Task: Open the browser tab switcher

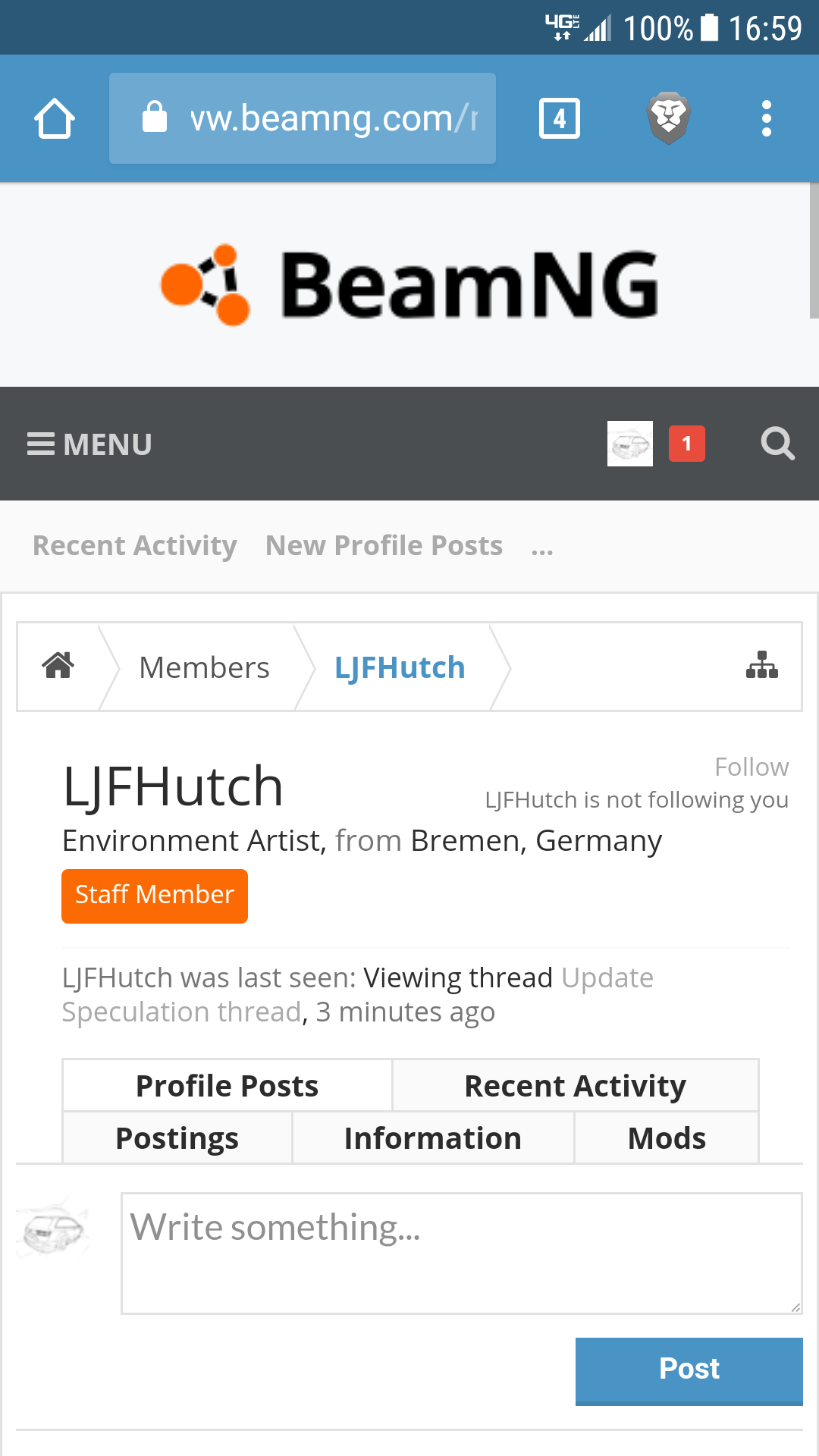Action: [x=560, y=118]
